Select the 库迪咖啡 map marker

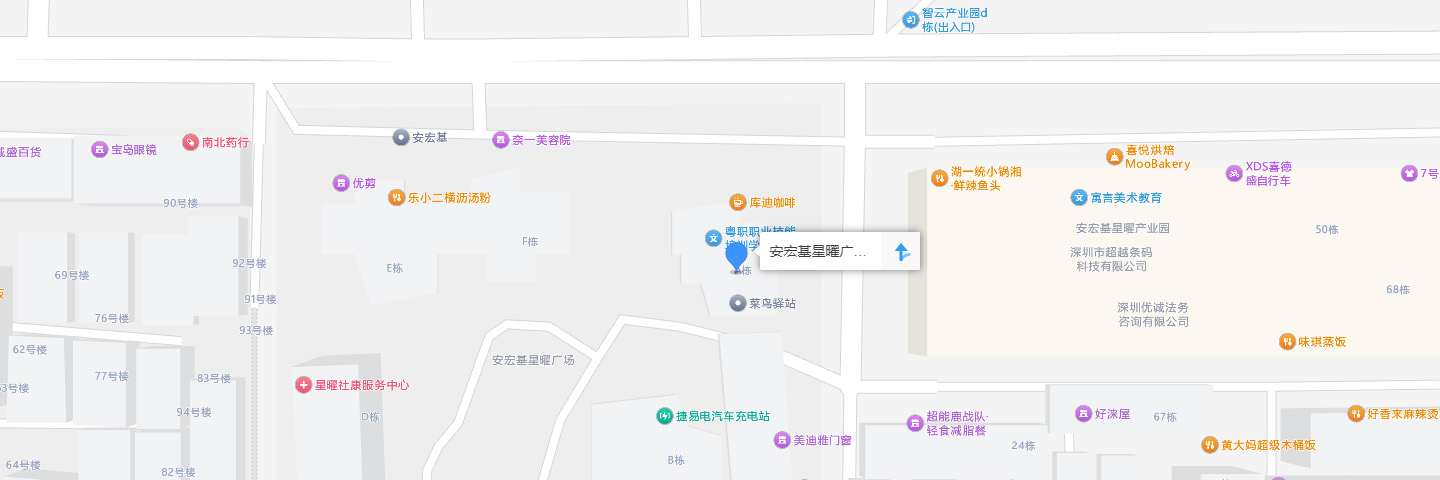(x=738, y=202)
